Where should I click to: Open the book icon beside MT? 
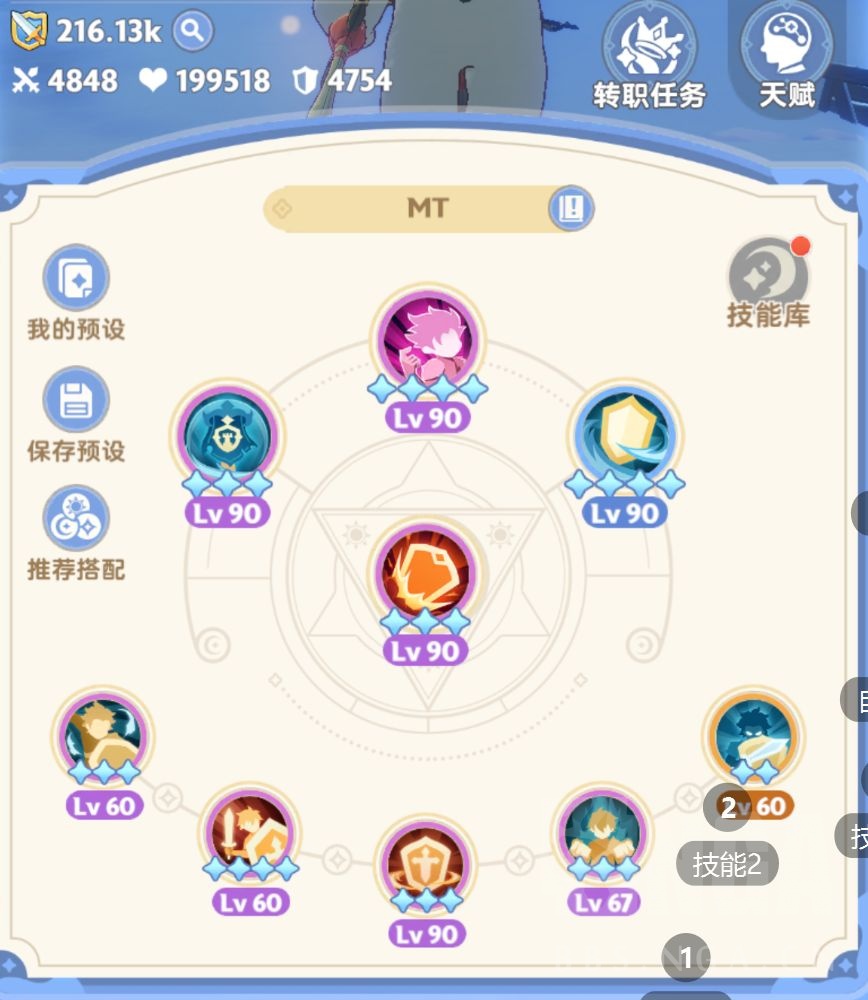572,208
